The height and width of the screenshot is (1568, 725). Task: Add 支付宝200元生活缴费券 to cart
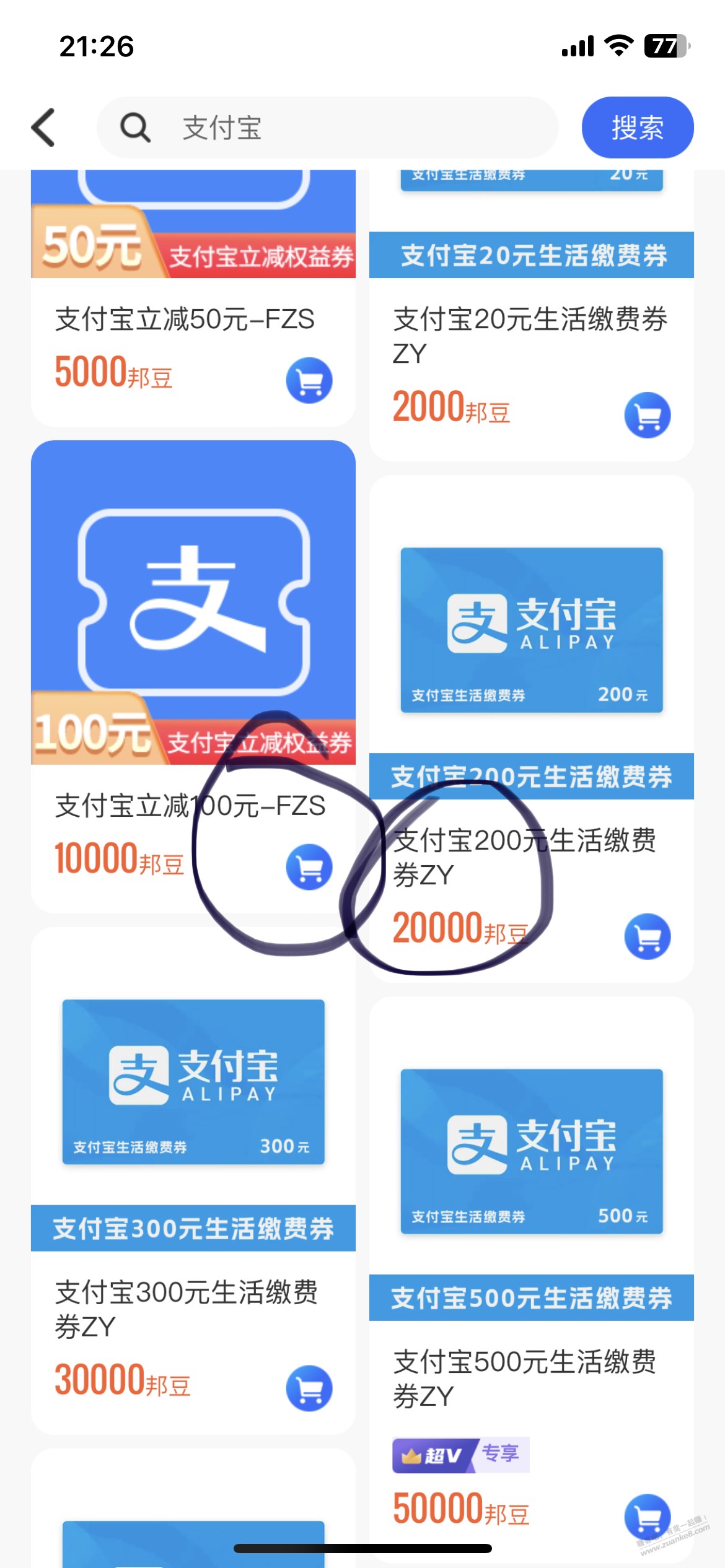pyautogui.click(x=648, y=936)
